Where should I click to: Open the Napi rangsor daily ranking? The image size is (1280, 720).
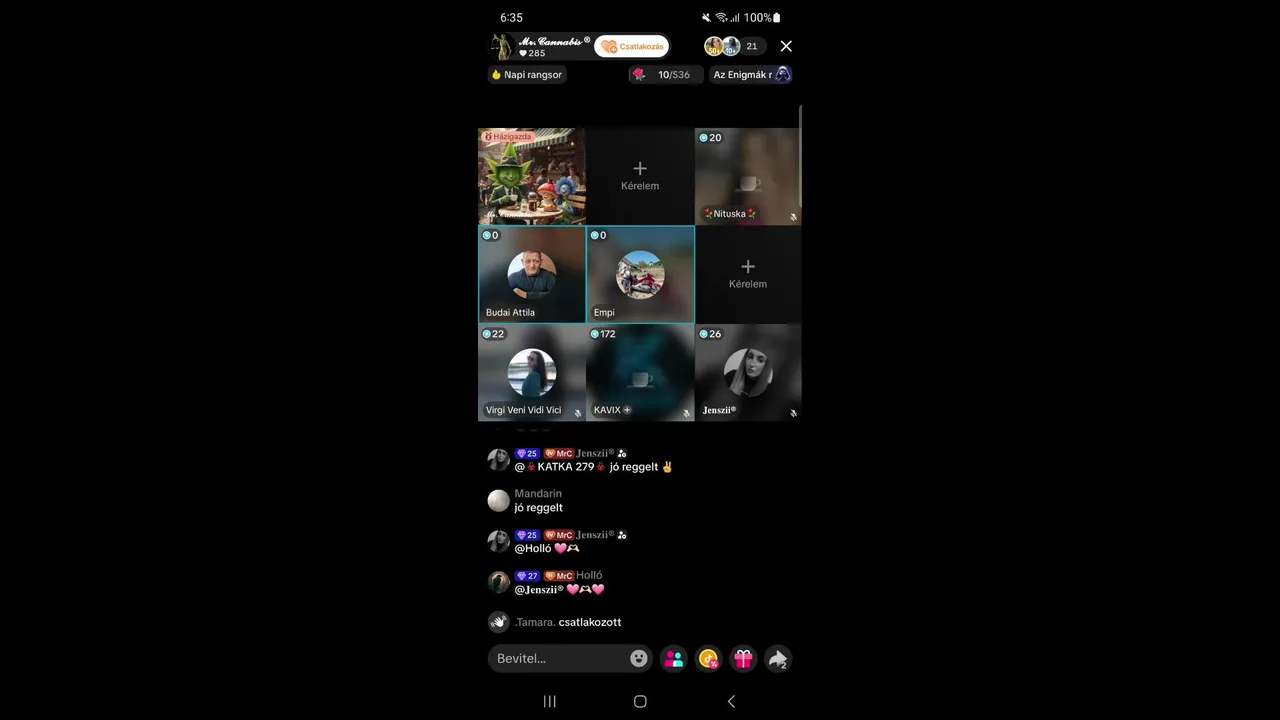pyautogui.click(x=527, y=75)
